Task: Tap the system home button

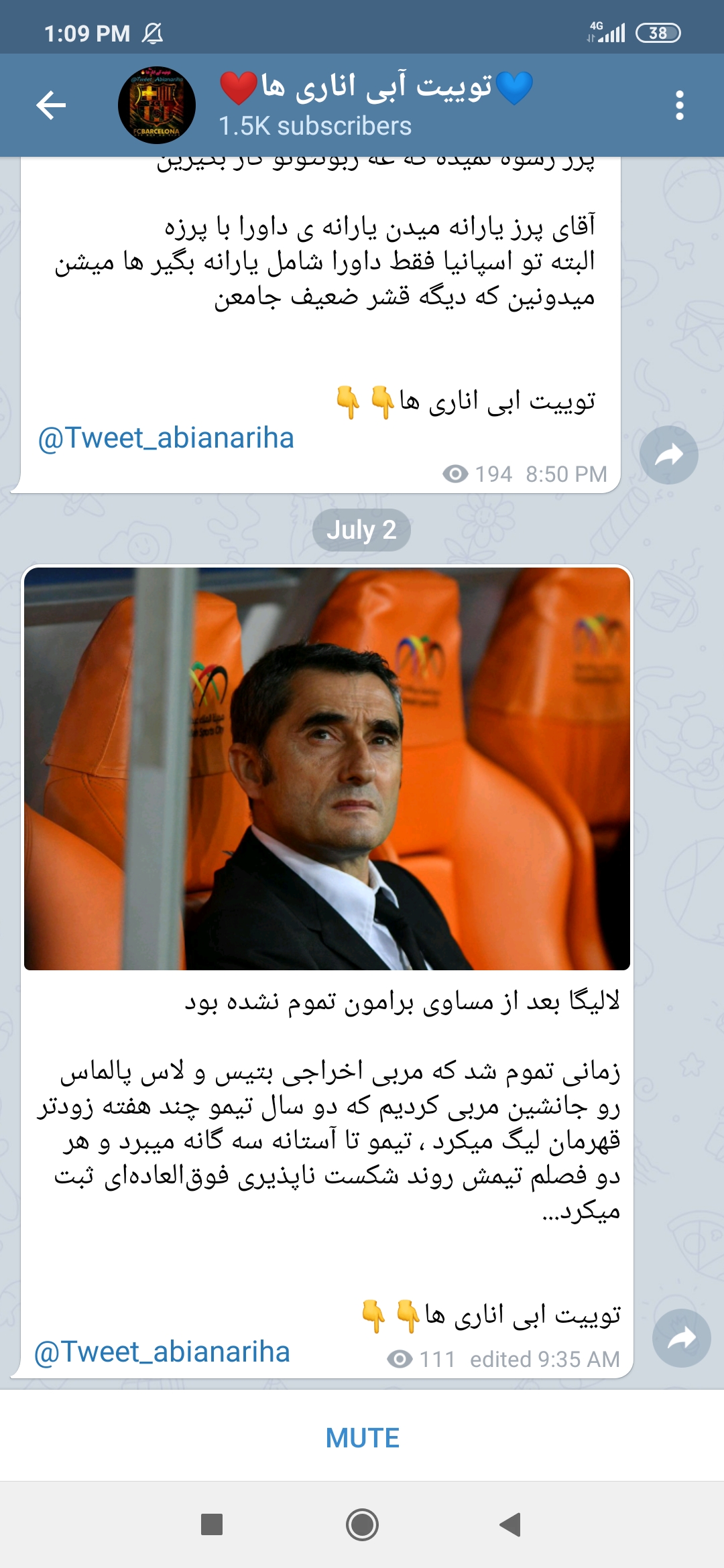Action: pos(362,1524)
